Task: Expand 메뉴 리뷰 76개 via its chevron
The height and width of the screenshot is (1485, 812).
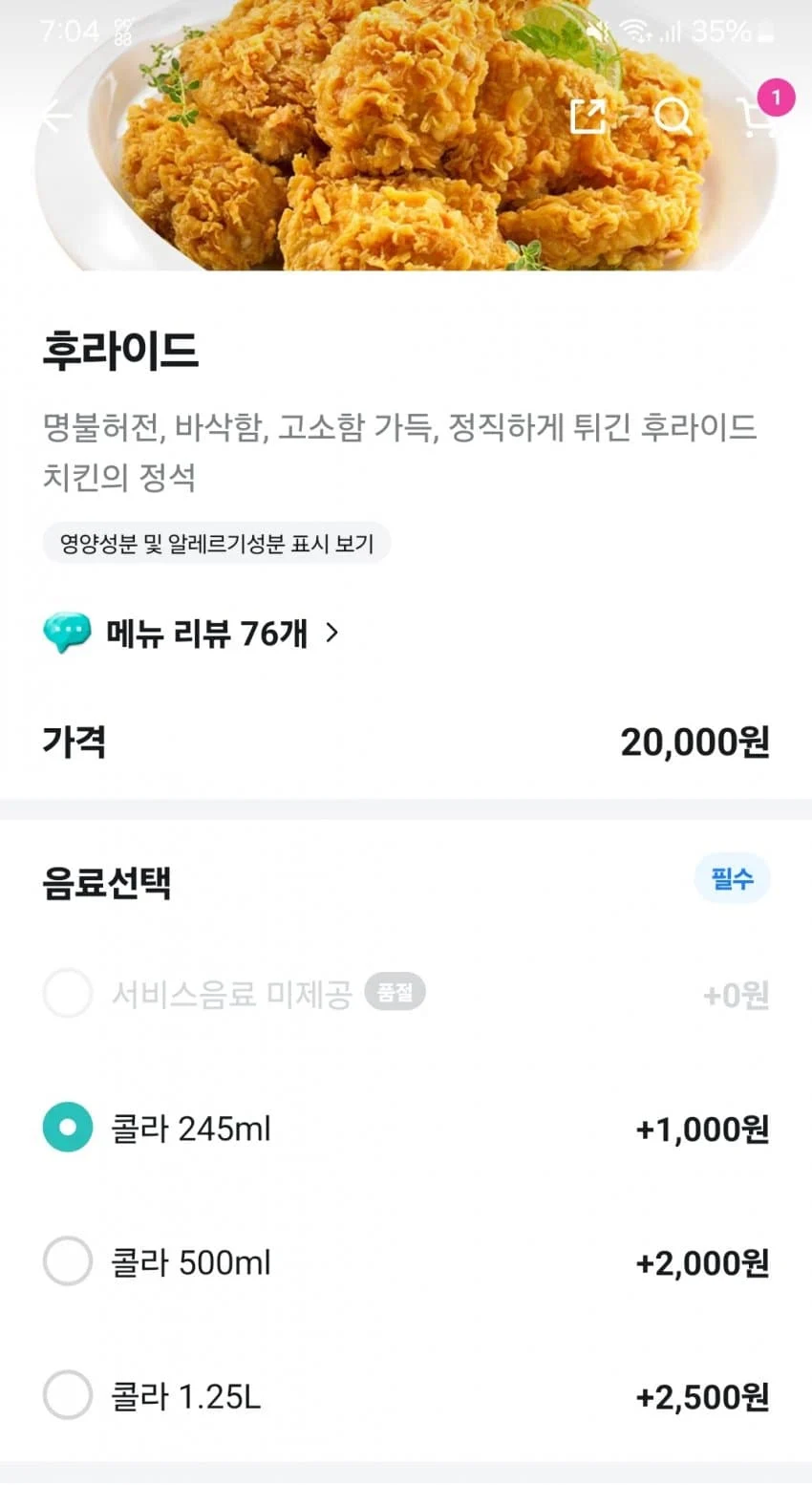Action: [x=331, y=633]
